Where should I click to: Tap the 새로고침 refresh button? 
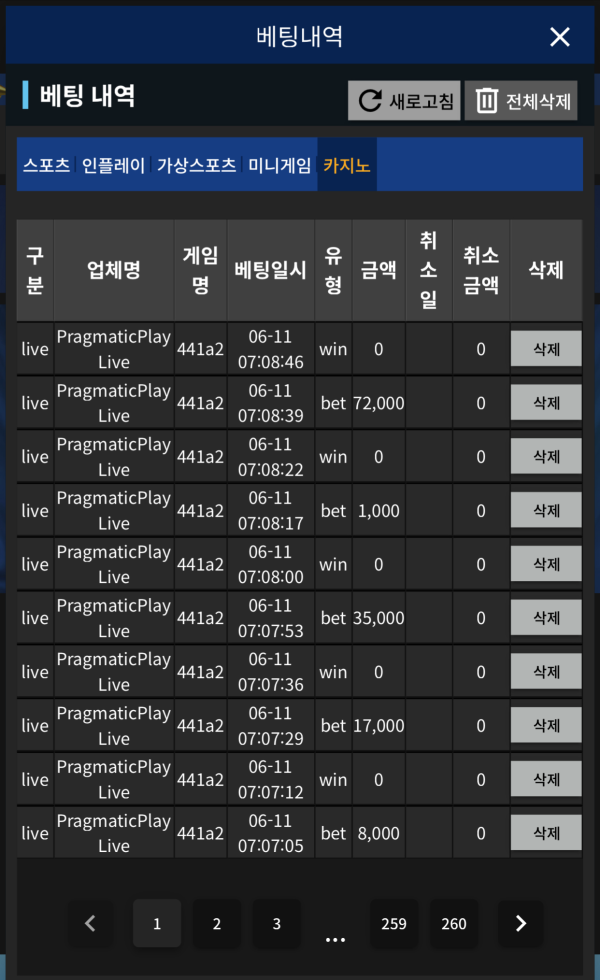(x=404, y=101)
